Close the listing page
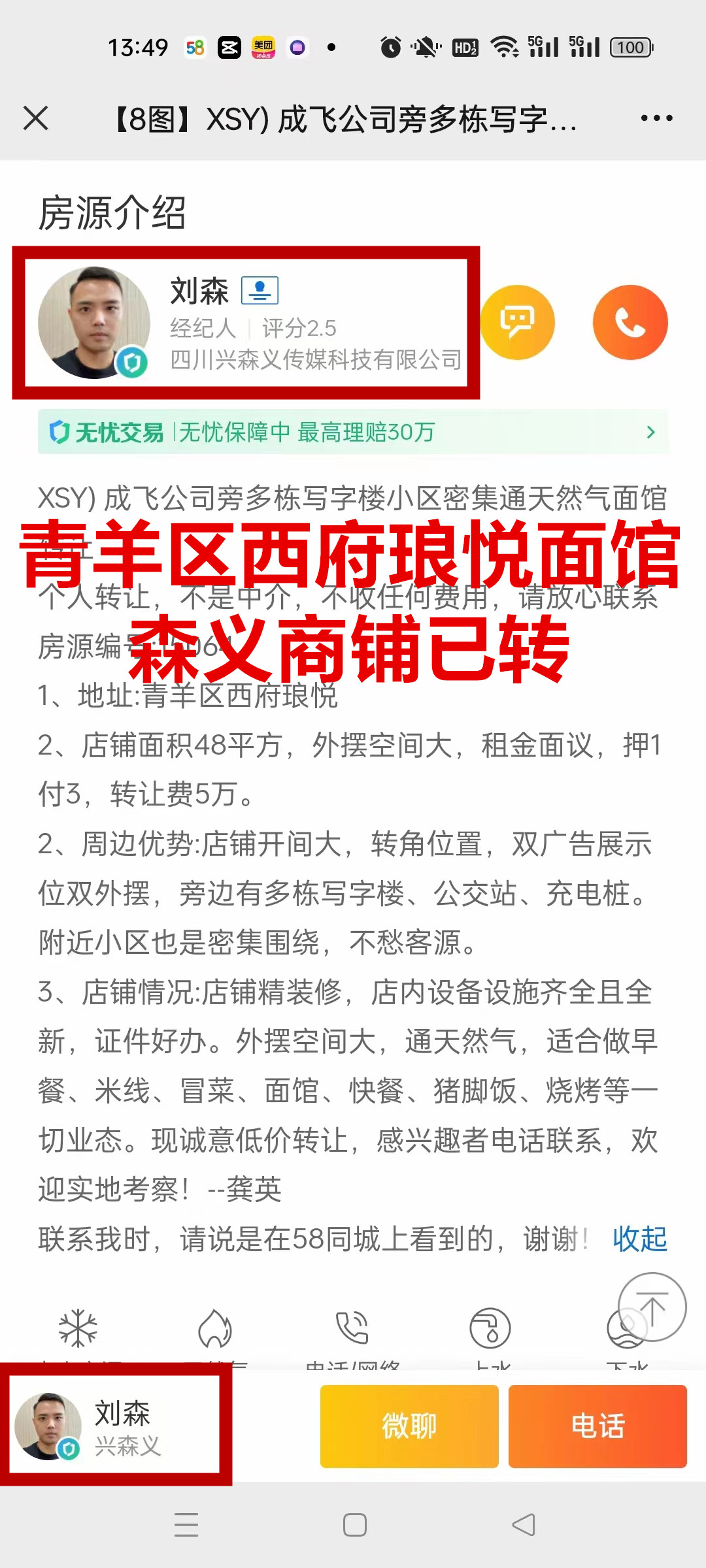The height and width of the screenshot is (1568, 706). [36, 118]
